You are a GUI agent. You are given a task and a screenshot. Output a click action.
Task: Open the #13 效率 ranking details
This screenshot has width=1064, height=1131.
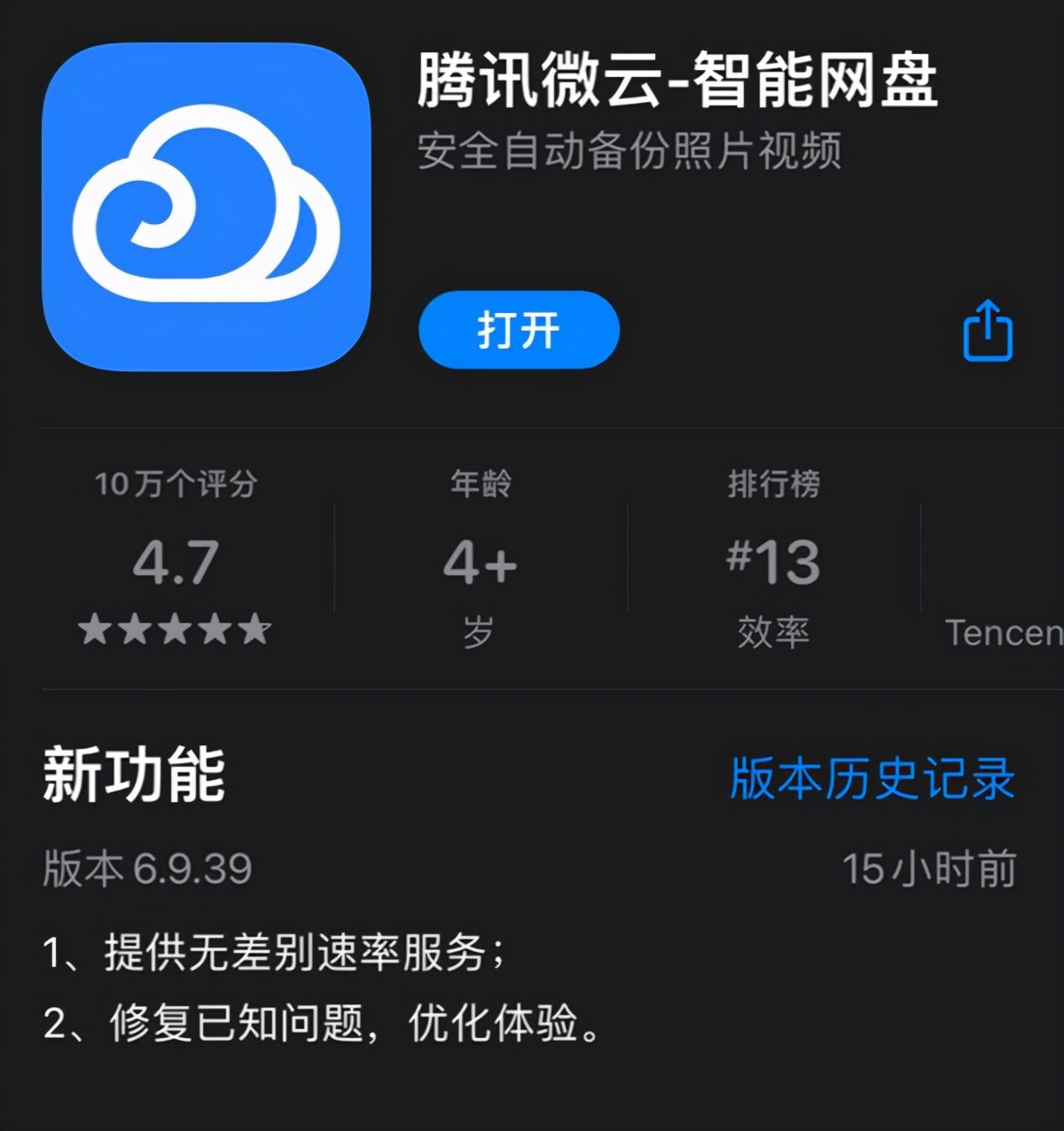click(x=773, y=560)
